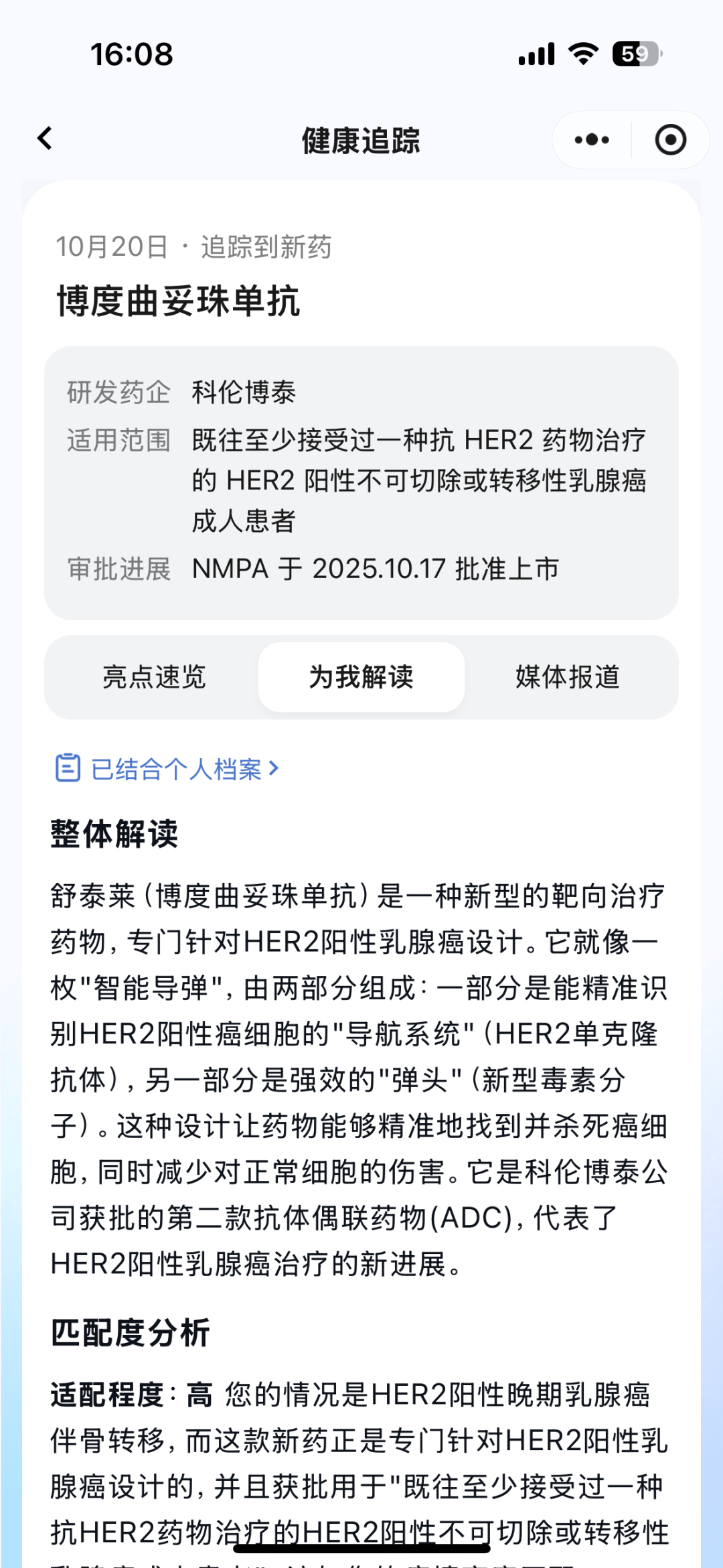Open the 已结合个人档案 link
The image size is (723, 1568).
pos(167,768)
